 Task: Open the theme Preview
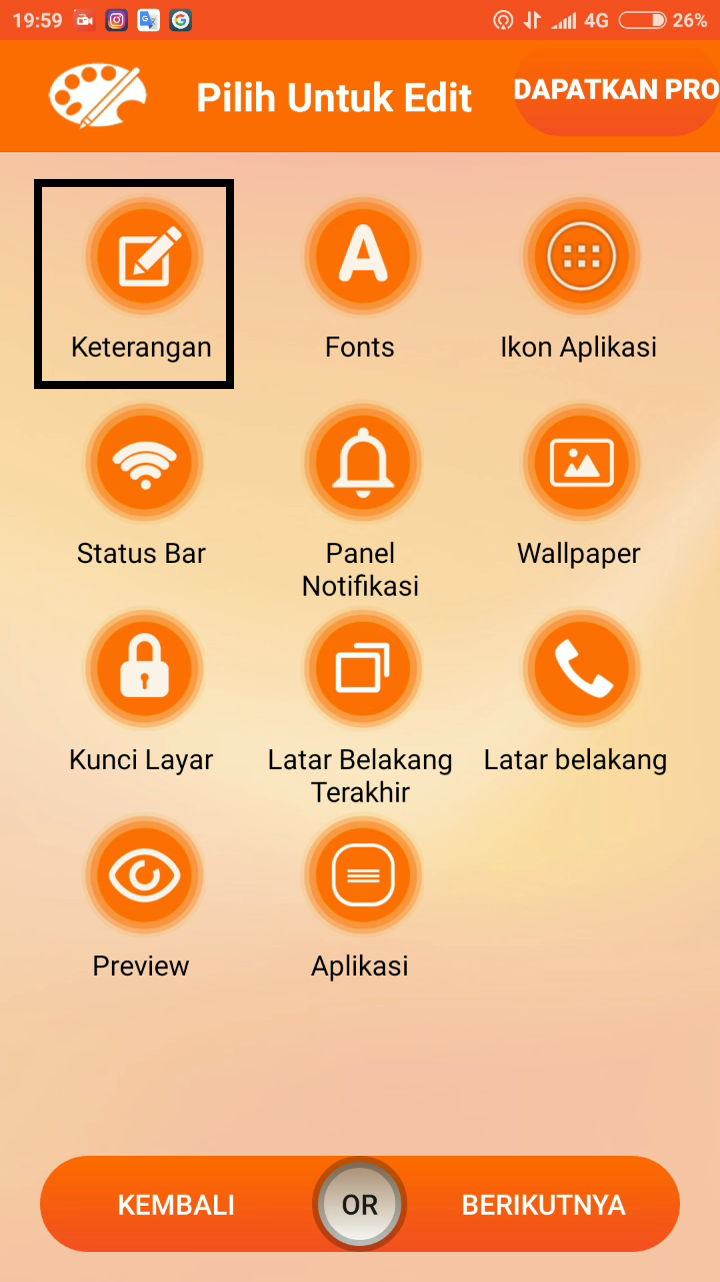[x=142, y=875]
